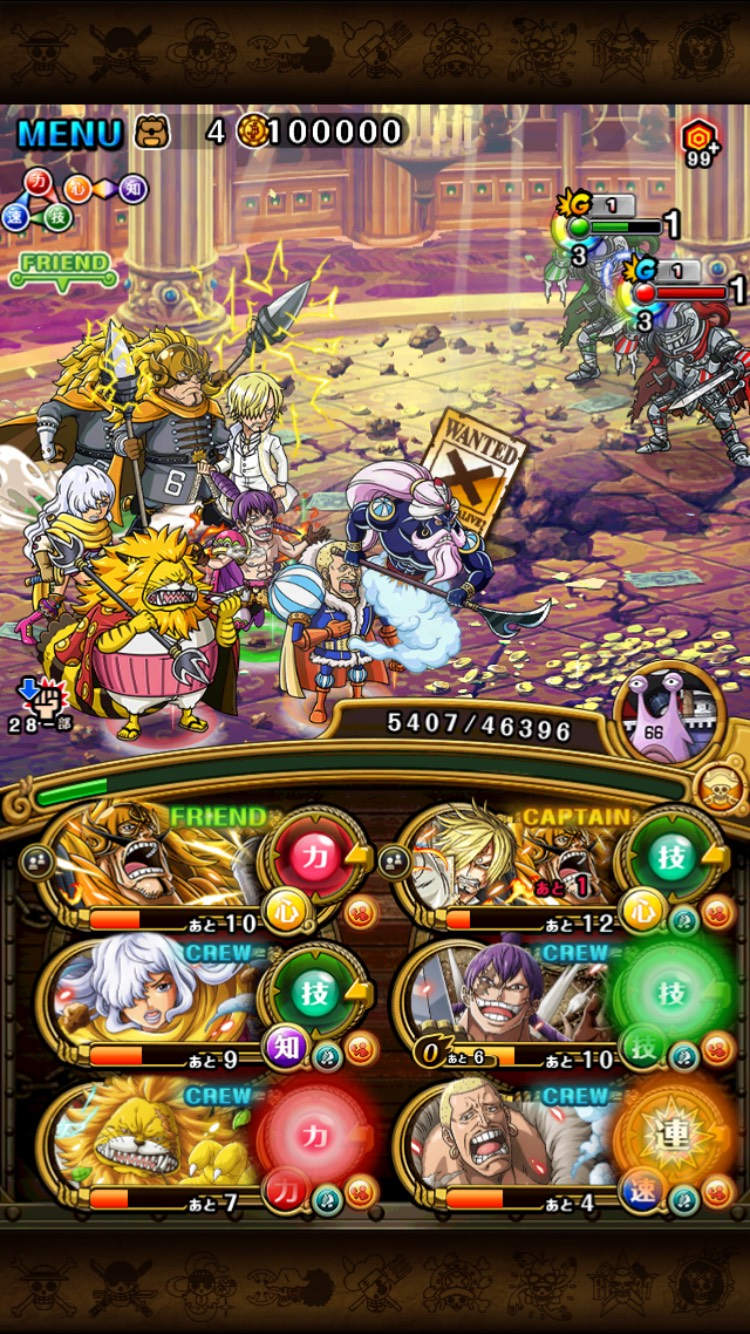Tap the skull emblem beside the HP bar
Viewport: 750px width, 1334px height.
click(718, 788)
